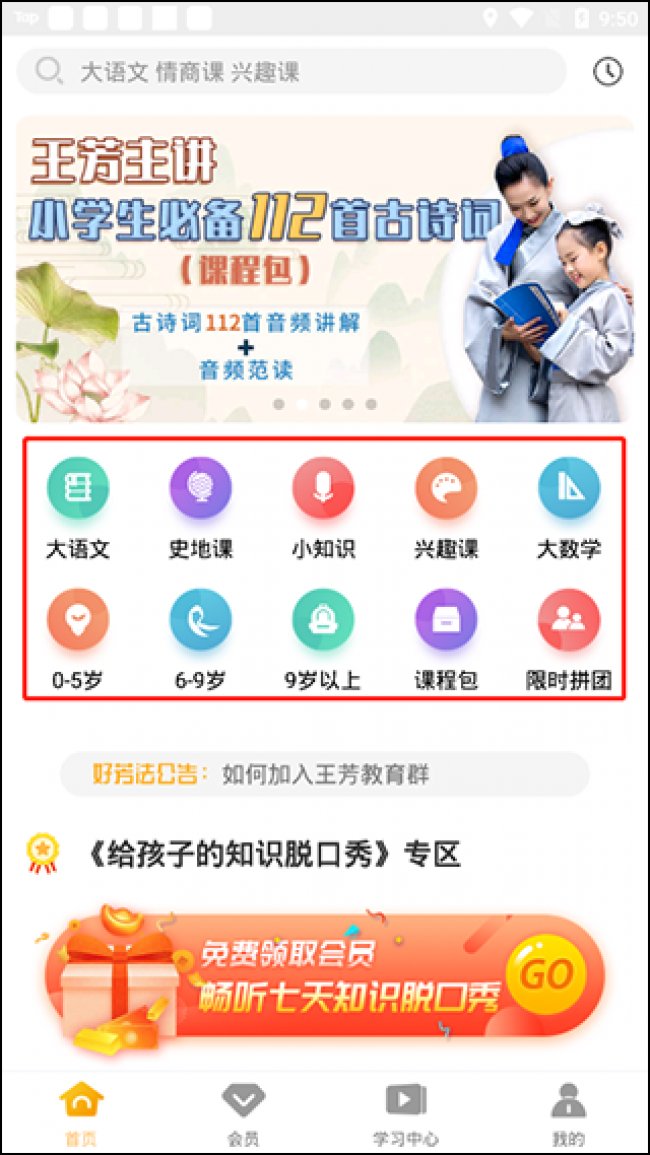Read the 如何加入王芳教育群 announcement
The height and width of the screenshot is (1155, 650).
[325, 774]
